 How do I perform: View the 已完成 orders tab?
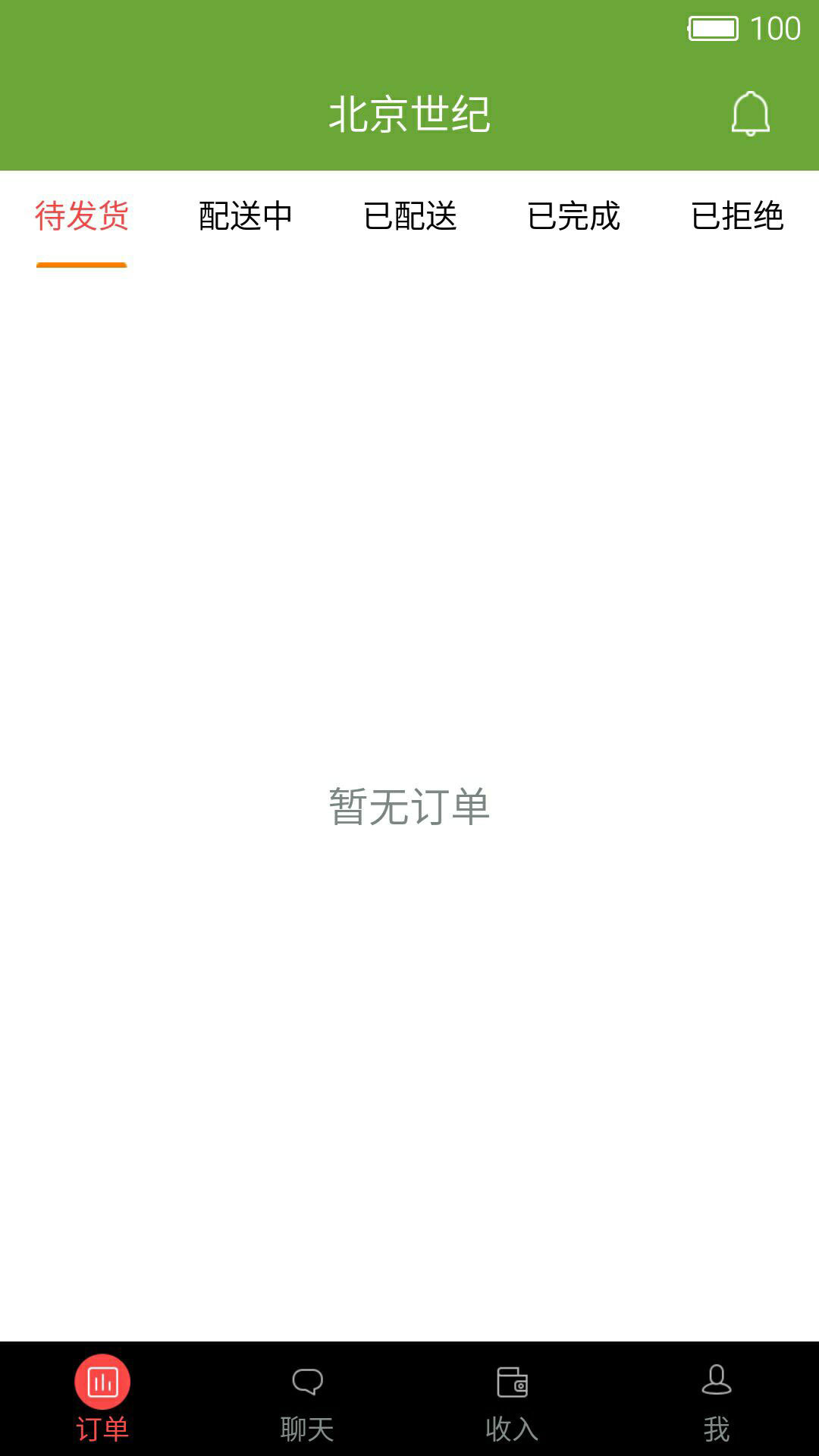(x=573, y=216)
